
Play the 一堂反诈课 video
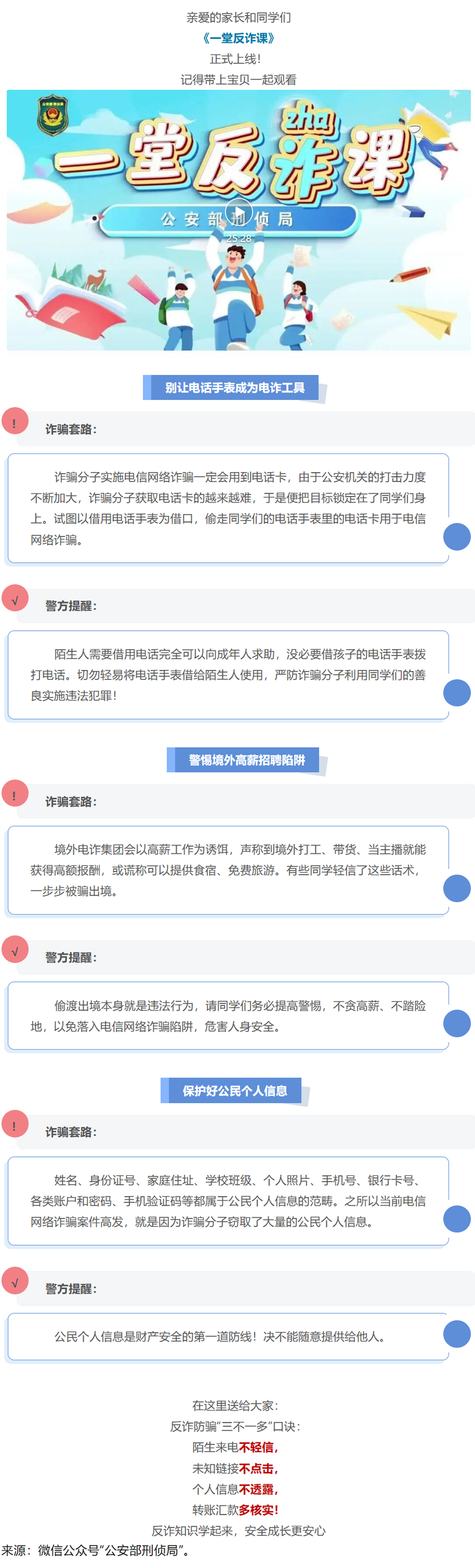click(x=238, y=212)
